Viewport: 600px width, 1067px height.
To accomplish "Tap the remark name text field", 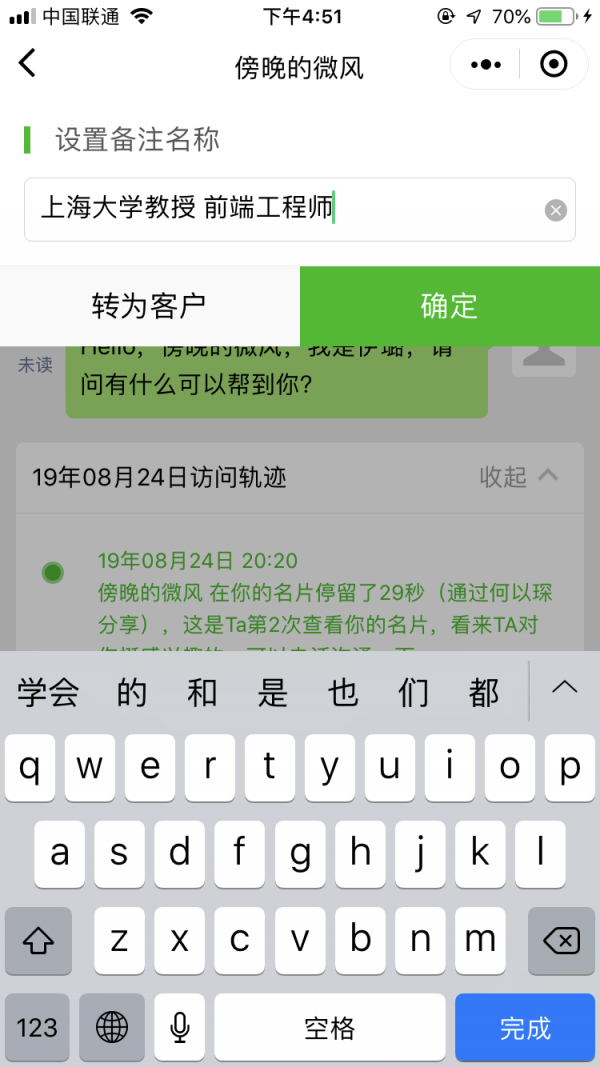I will point(280,210).
